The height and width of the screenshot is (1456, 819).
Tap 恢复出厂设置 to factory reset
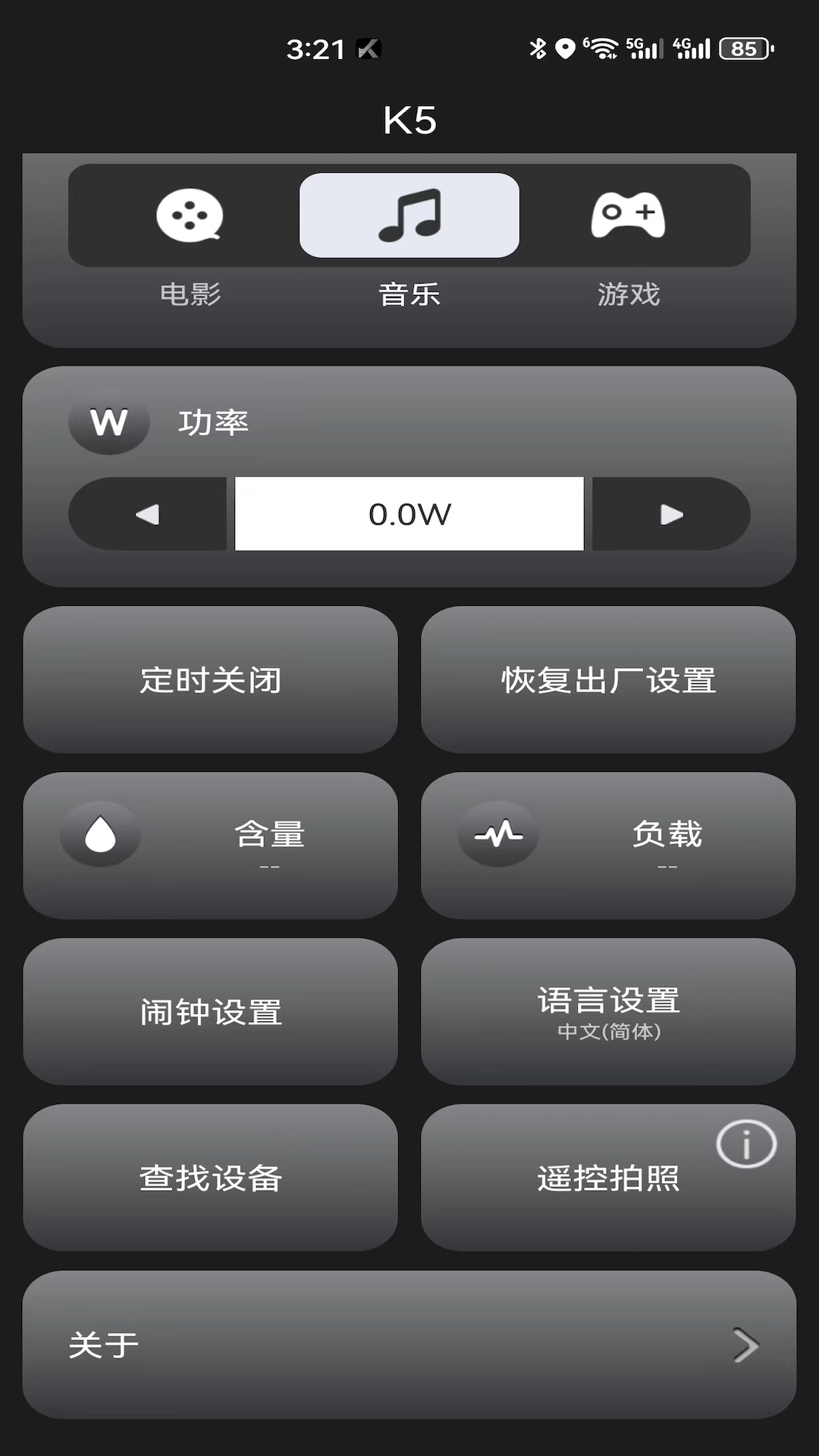[x=608, y=679]
